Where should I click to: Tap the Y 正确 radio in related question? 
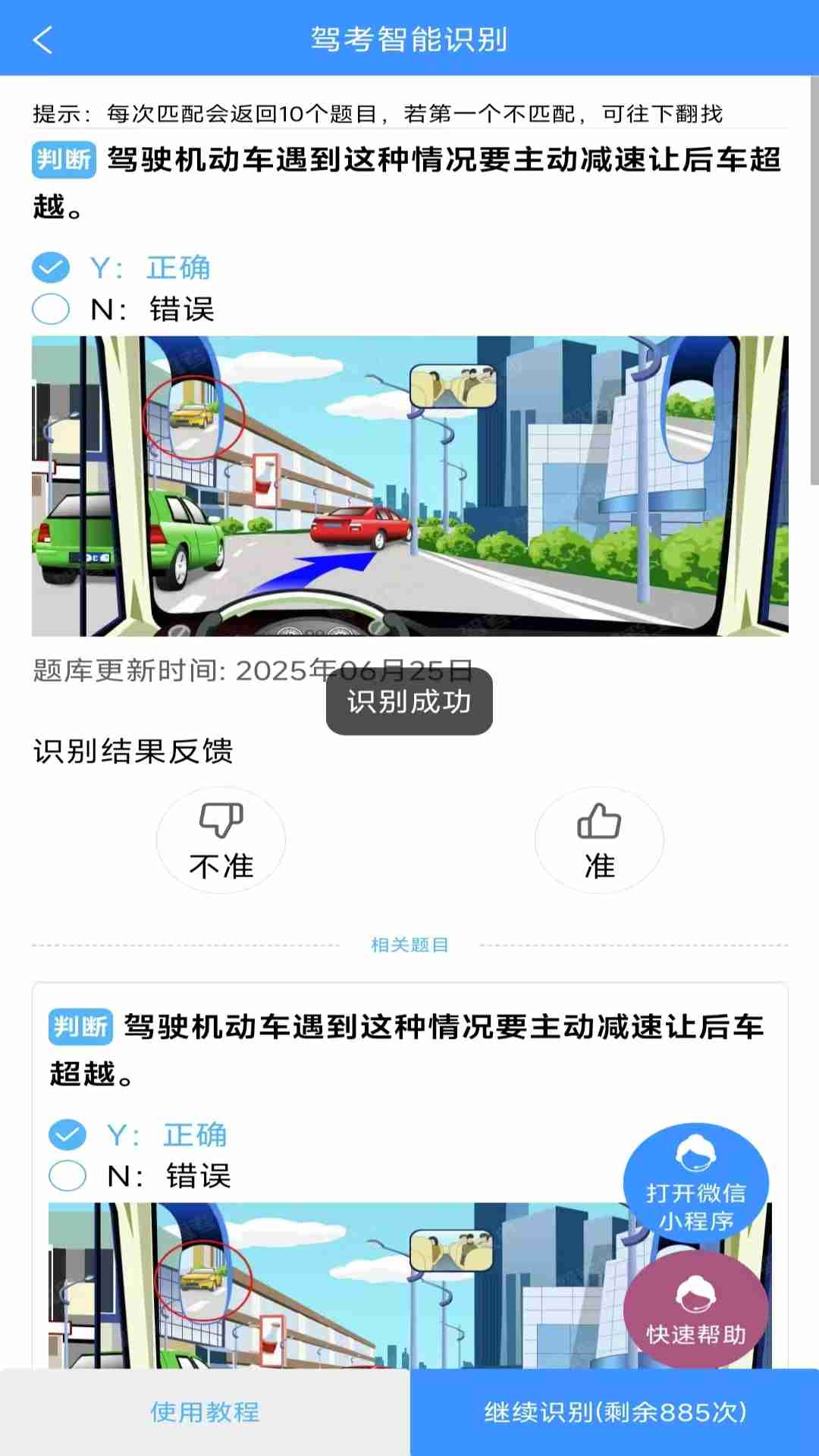(67, 1134)
